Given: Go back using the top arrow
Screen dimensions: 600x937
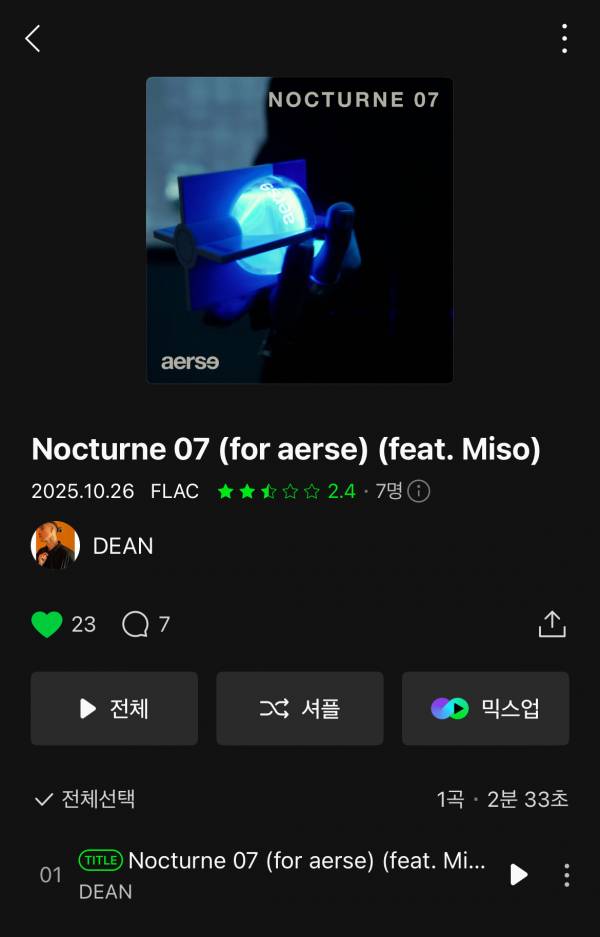Looking at the screenshot, I should pos(33,39).
